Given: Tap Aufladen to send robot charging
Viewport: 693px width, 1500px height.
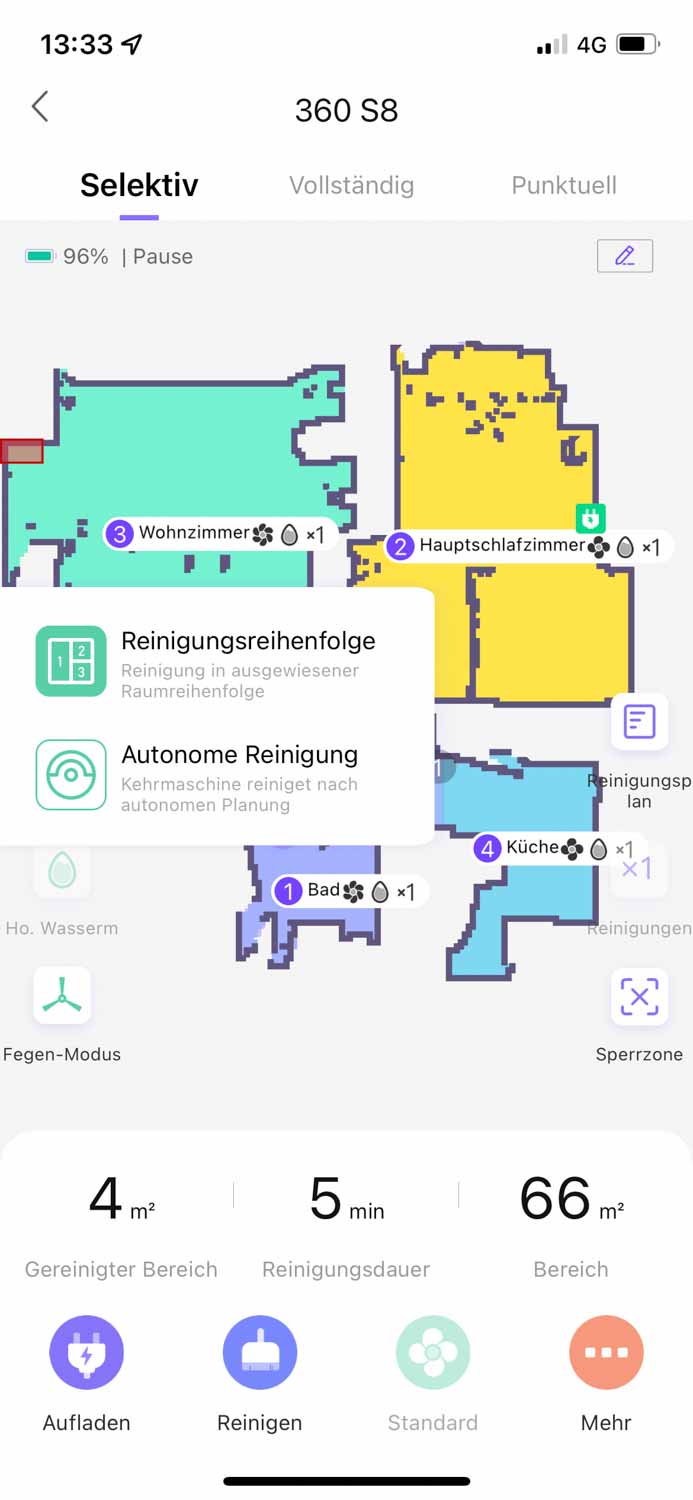Looking at the screenshot, I should click(x=87, y=1352).
